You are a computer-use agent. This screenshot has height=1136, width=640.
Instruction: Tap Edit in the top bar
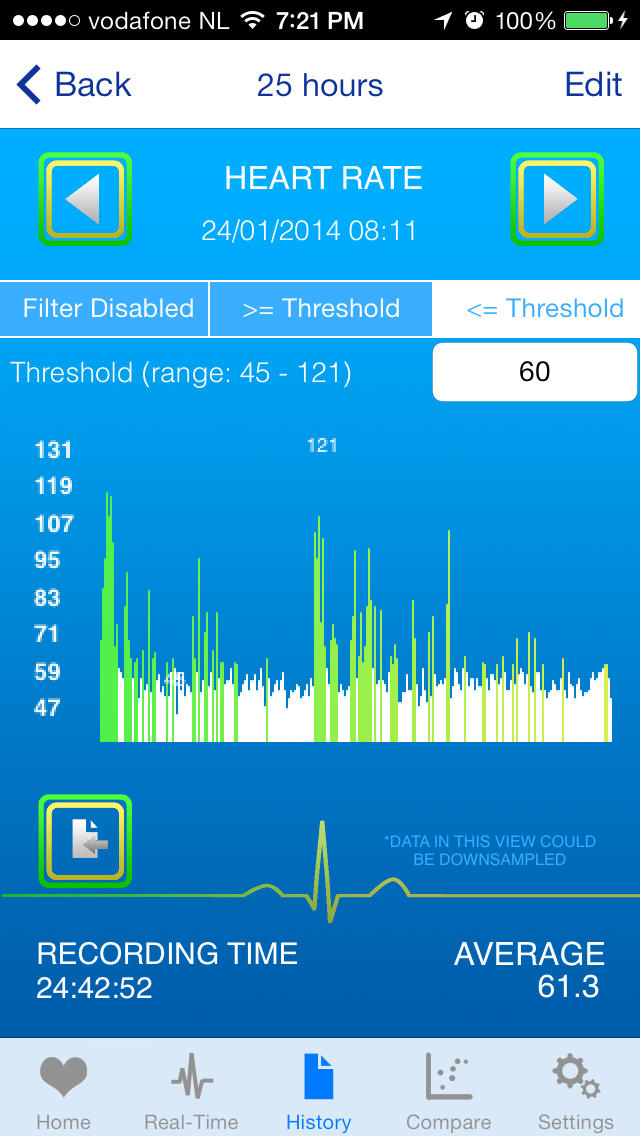point(593,85)
